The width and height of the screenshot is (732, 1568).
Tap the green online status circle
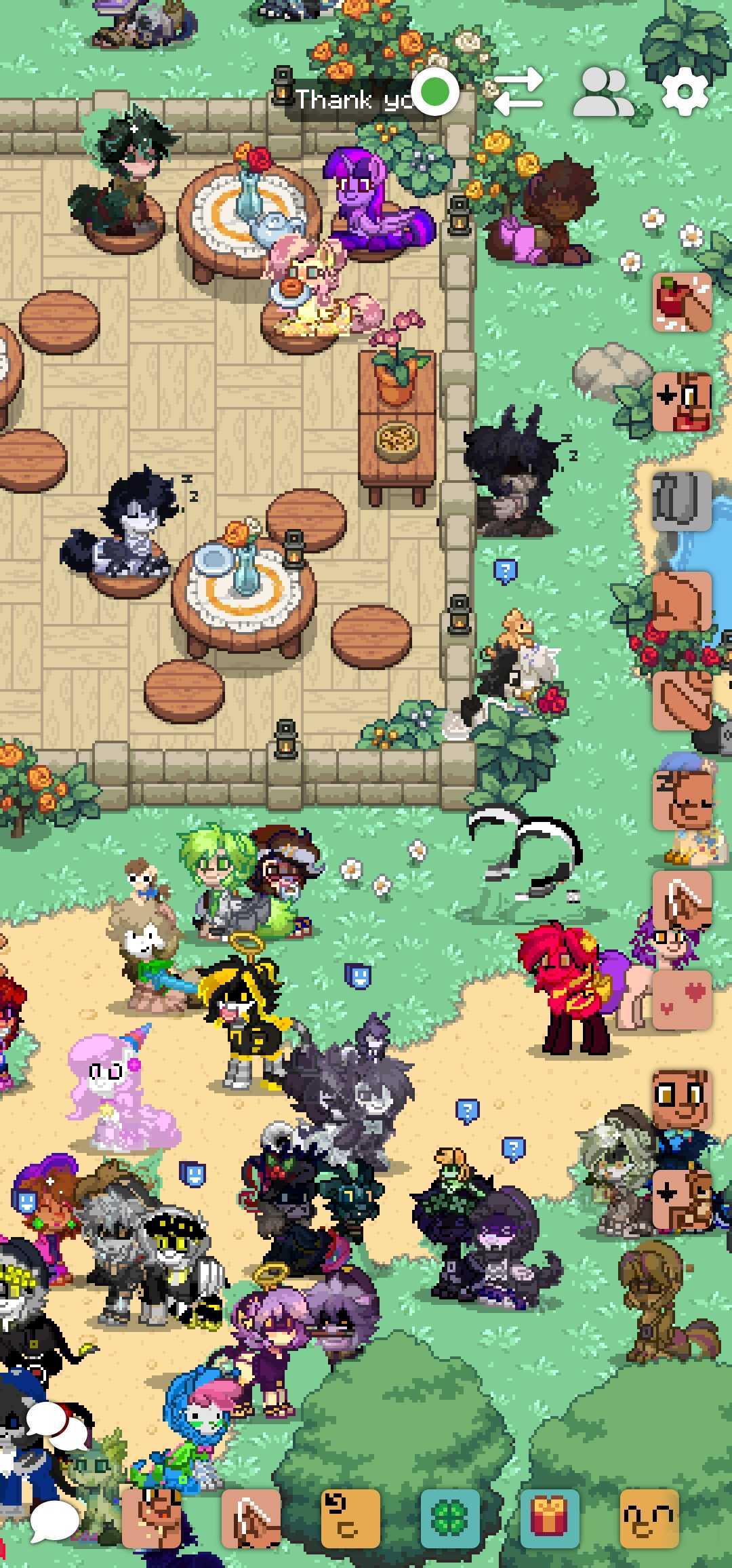436,92
